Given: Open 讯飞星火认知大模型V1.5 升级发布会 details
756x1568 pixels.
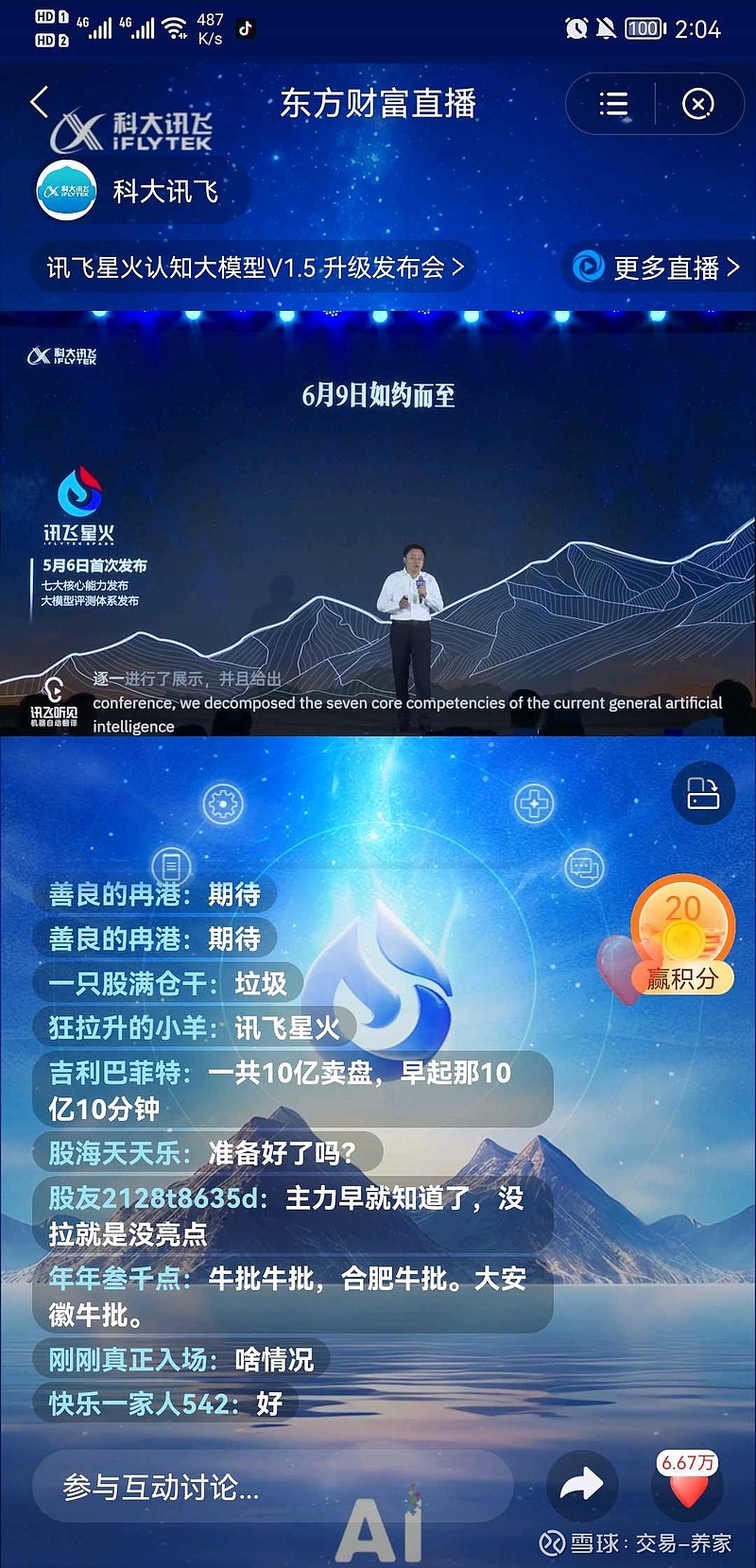Looking at the screenshot, I should tap(255, 267).
